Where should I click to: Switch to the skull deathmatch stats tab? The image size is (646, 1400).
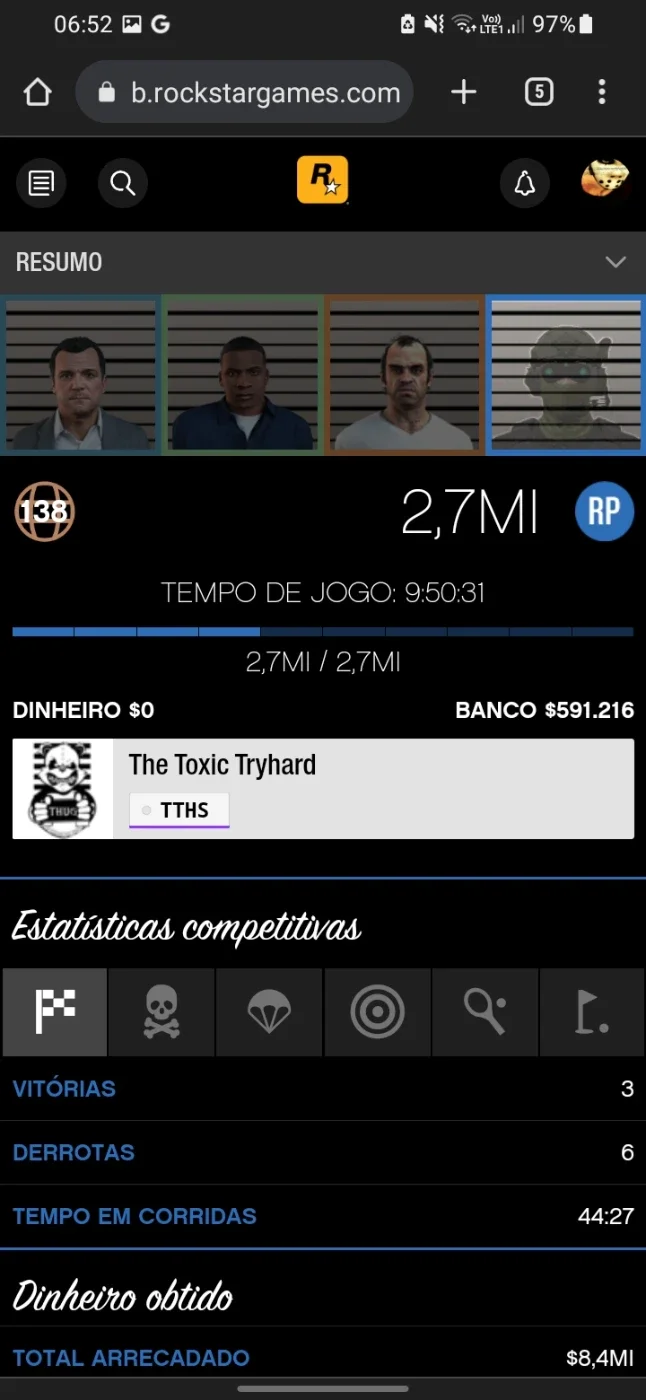161,1012
